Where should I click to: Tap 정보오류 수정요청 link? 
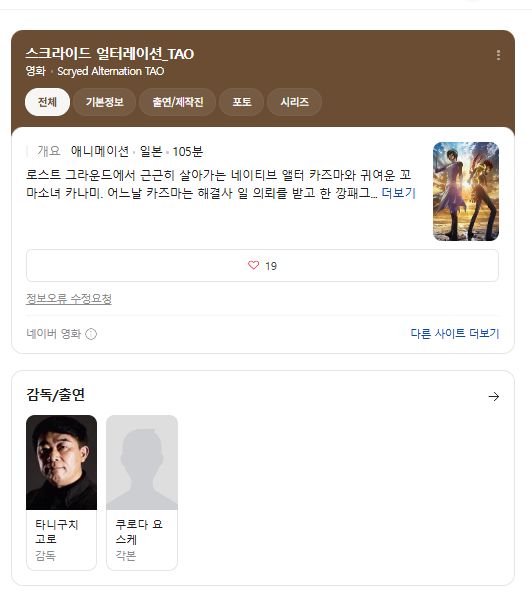point(69,299)
